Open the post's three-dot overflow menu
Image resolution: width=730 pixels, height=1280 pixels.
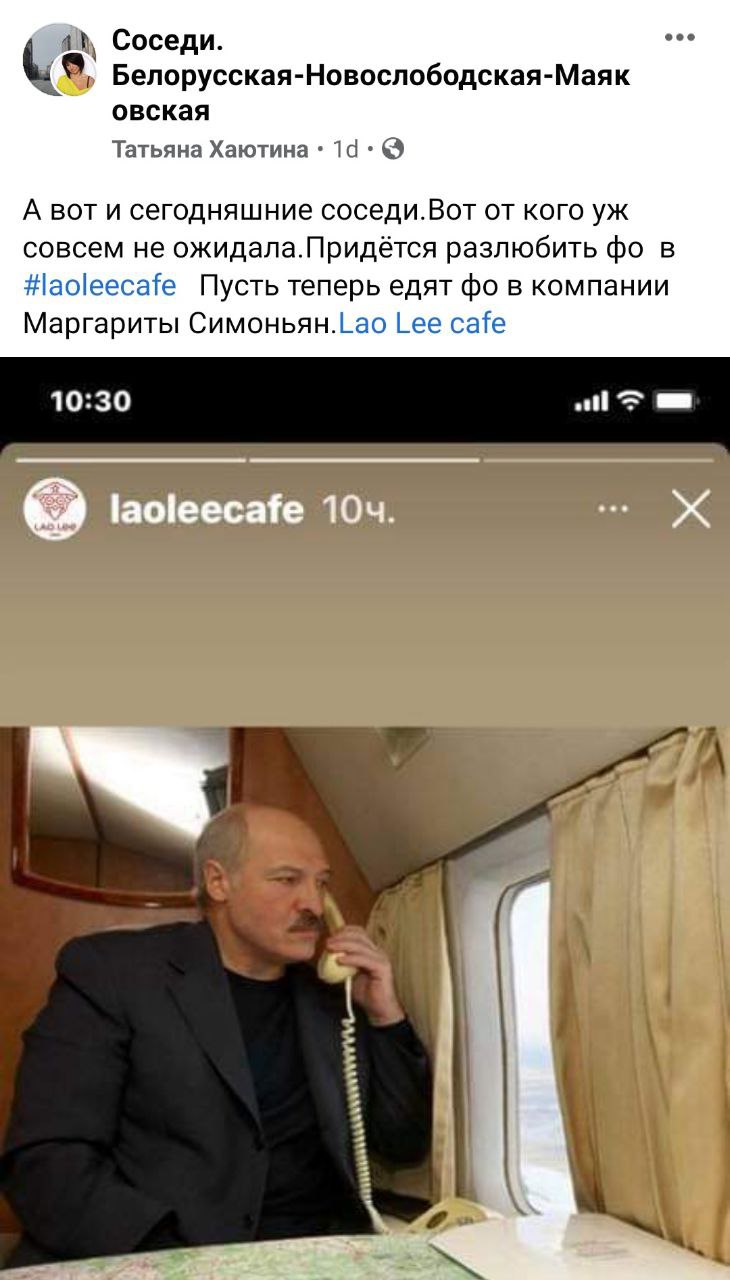click(679, 38)
